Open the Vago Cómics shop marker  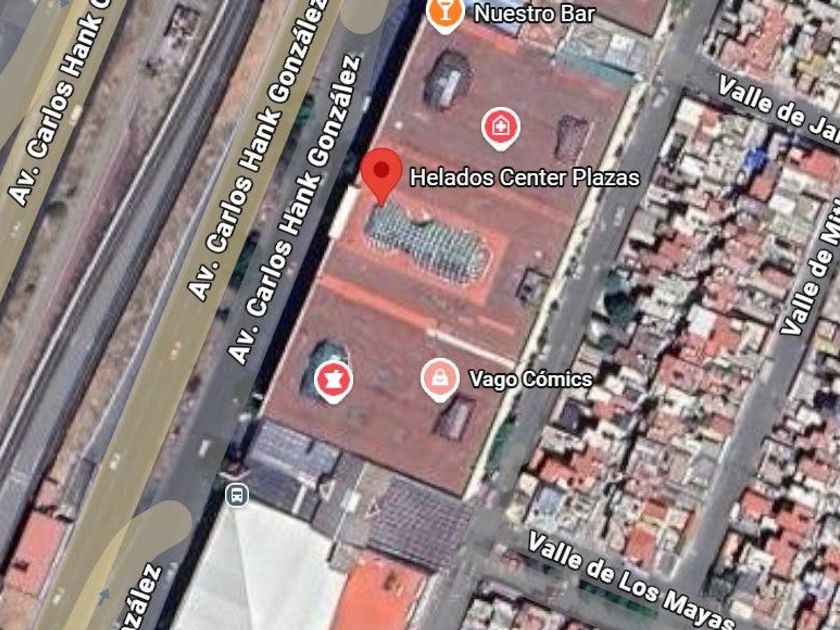coord(437,379)
